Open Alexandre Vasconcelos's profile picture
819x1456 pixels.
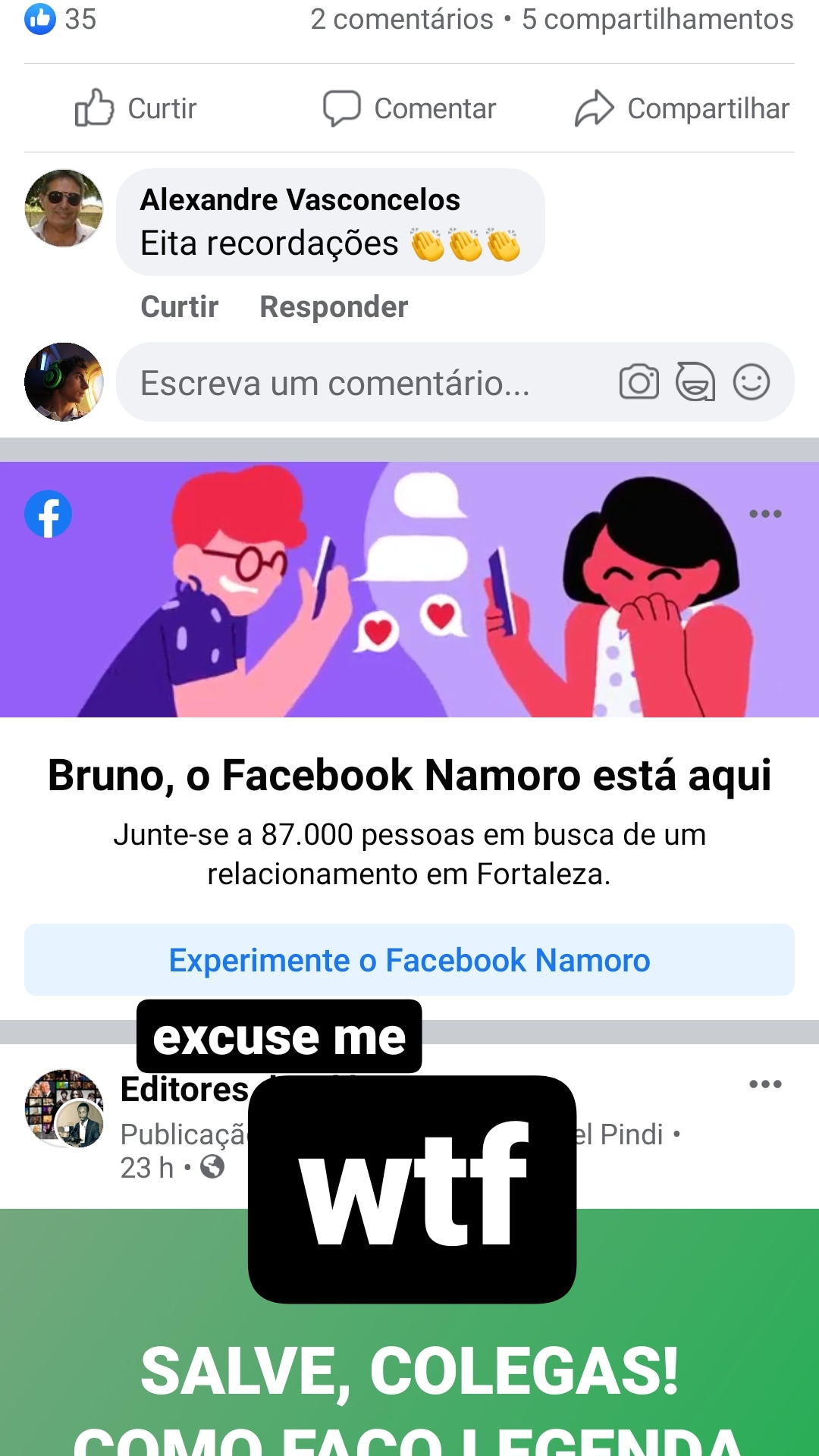click(64, 208)
